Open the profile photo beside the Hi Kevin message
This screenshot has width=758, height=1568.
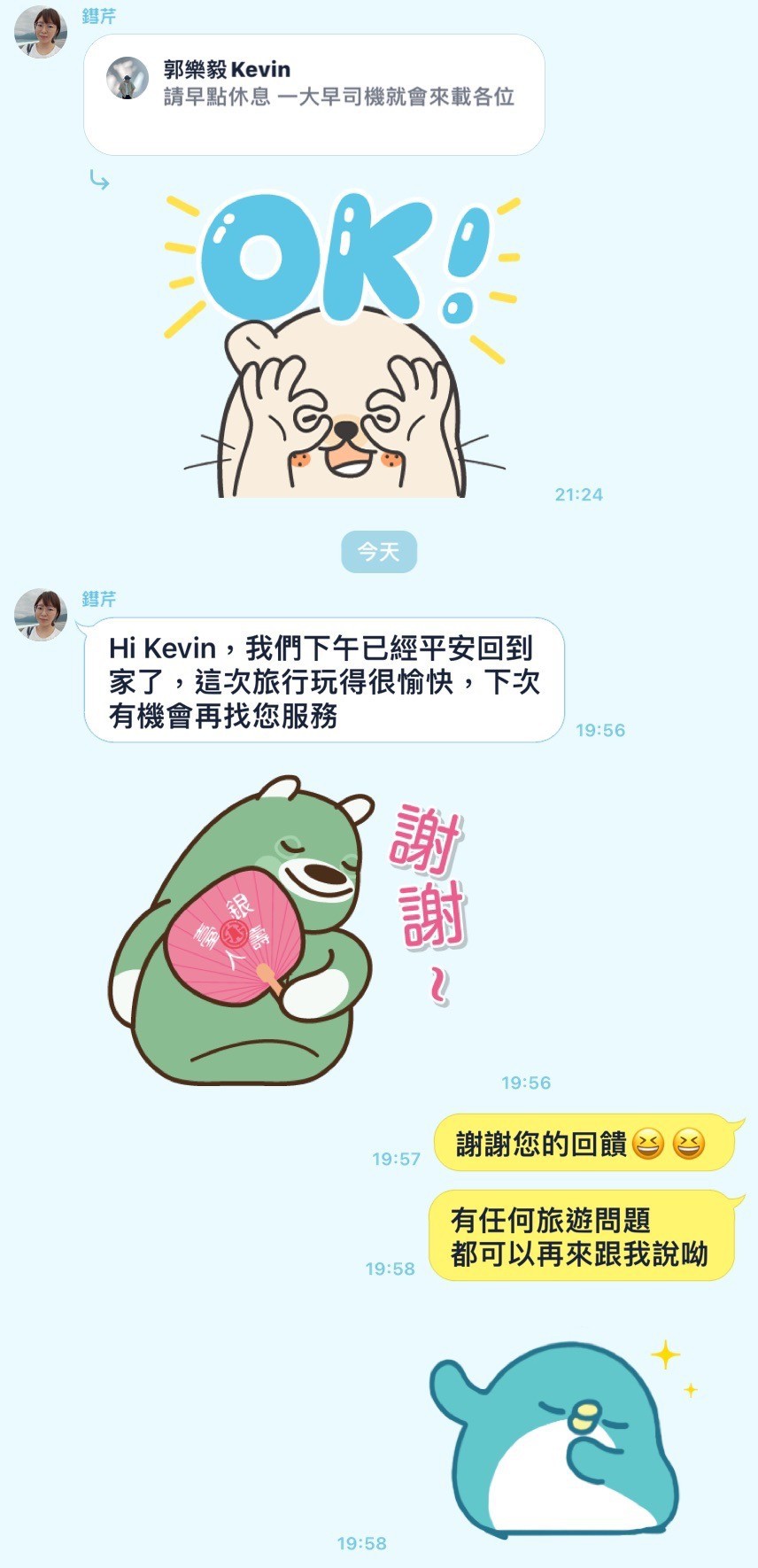(41, 614)
